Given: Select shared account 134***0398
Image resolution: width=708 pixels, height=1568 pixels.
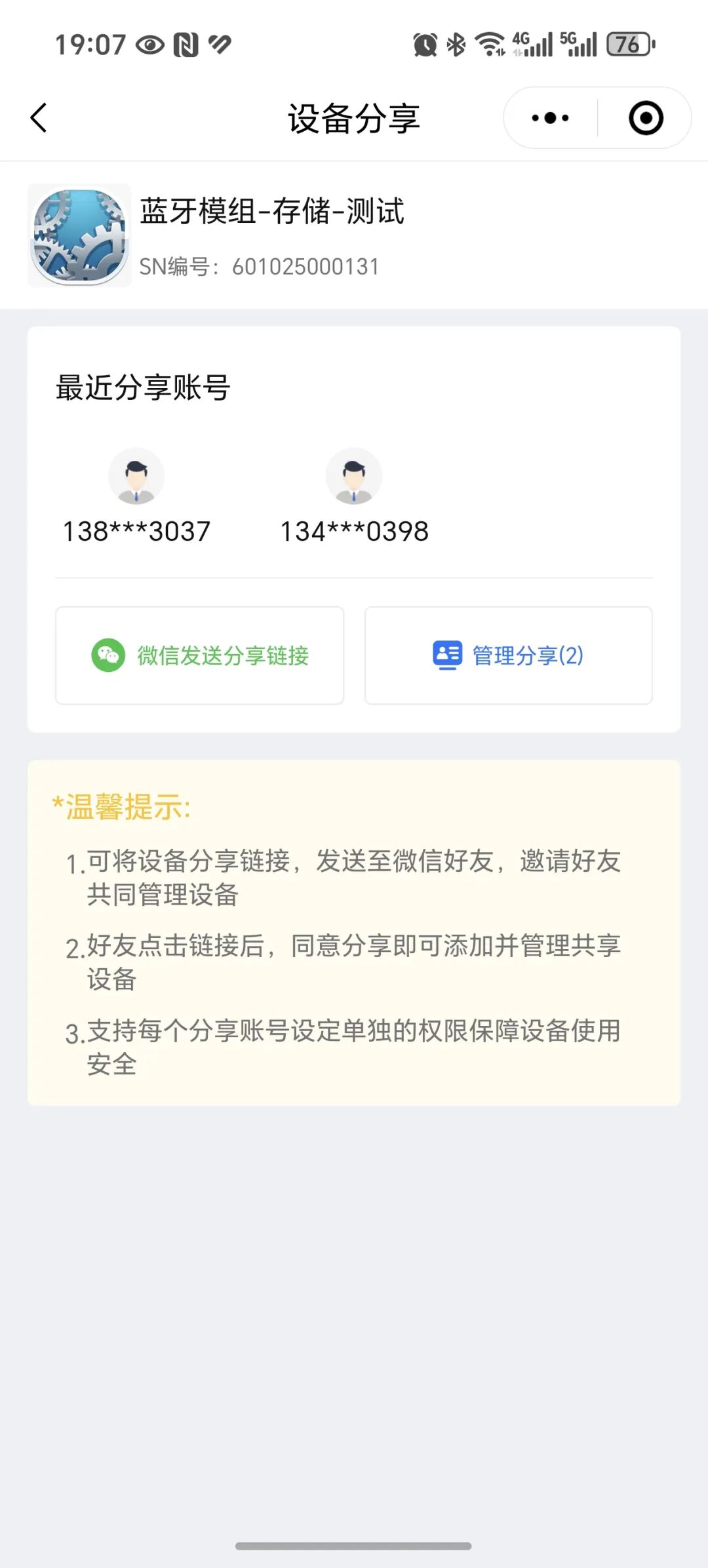Looking at the screenshot, I should [x=354, y=530].
